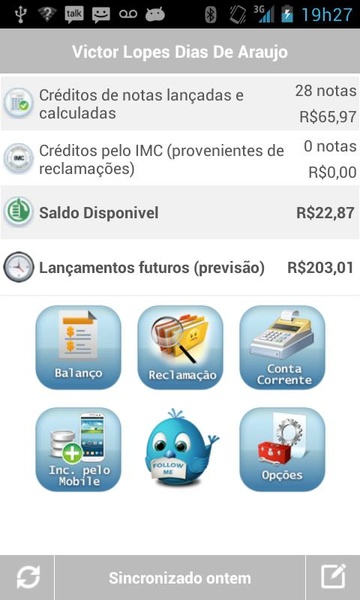The image size is (360, 600).
Task: Open Conta Corrente
Action: coord(282,347)
